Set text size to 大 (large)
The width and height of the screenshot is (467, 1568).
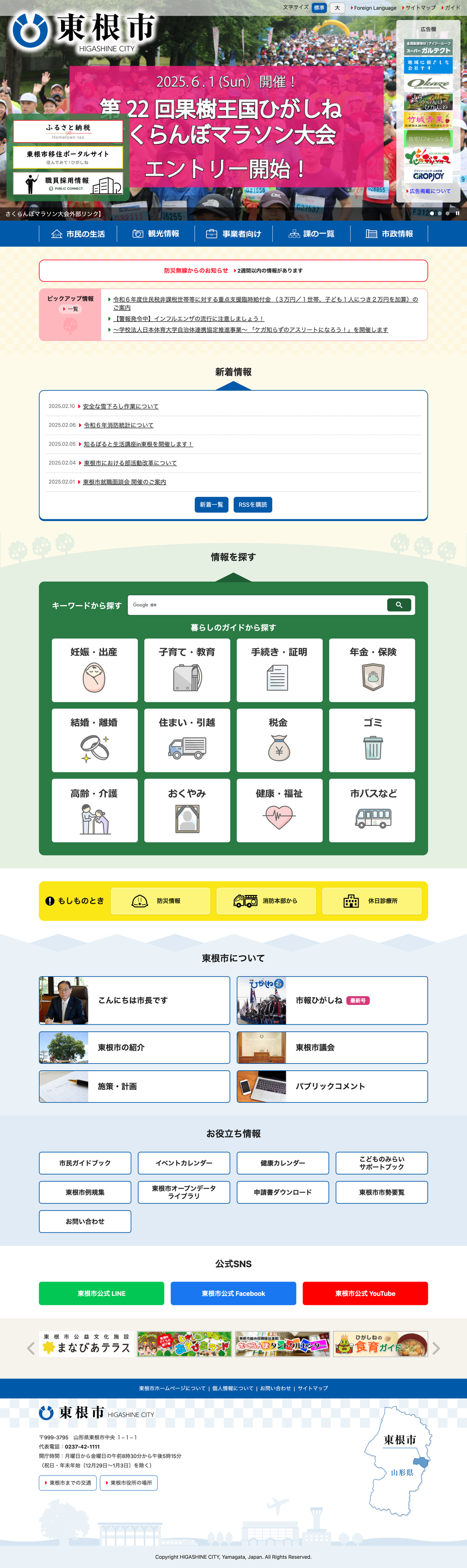[x=337, y=8]
